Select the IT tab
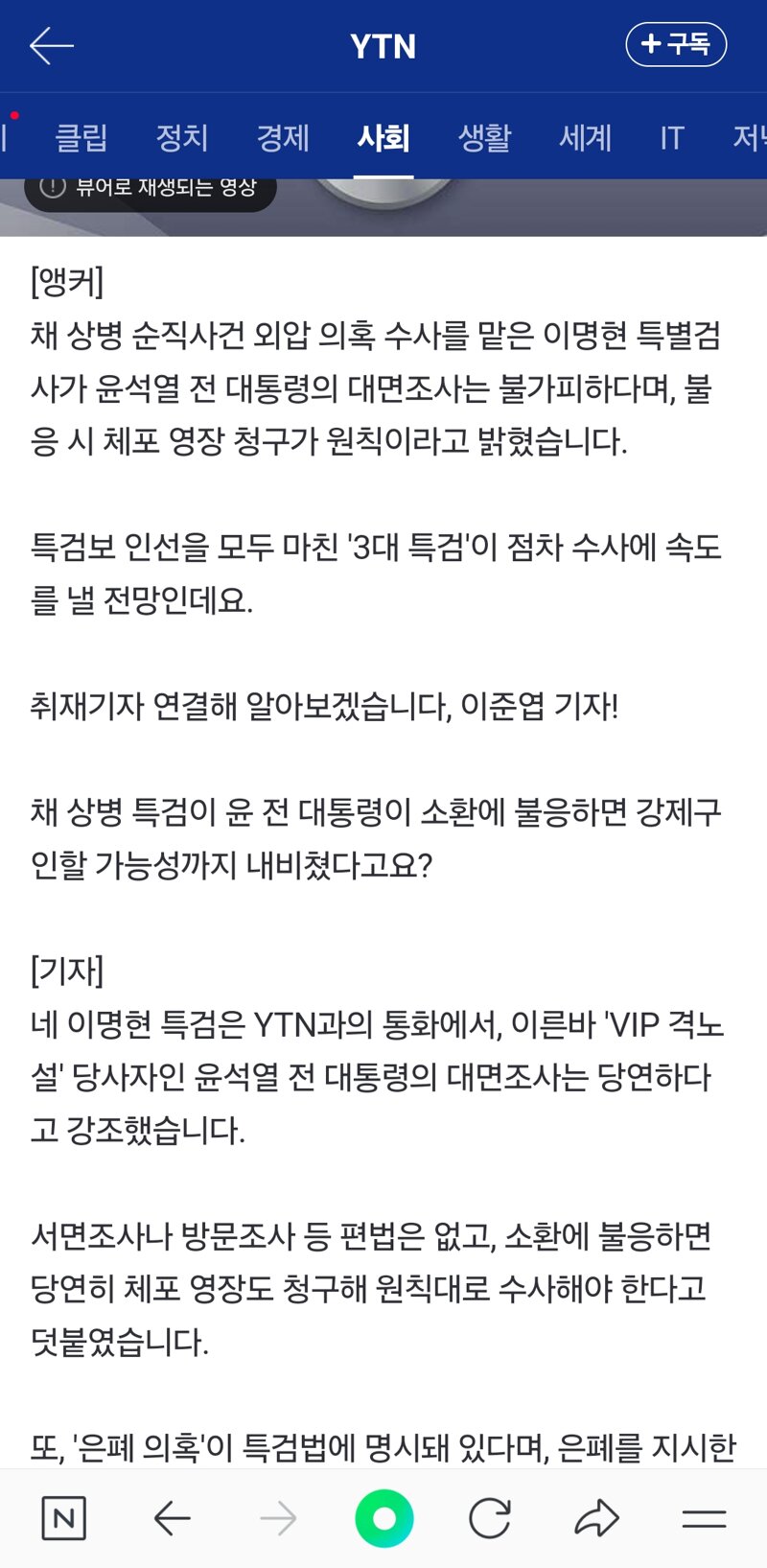Image resolution: width=767 pixels, height=1568 pixels. (671, 138)
